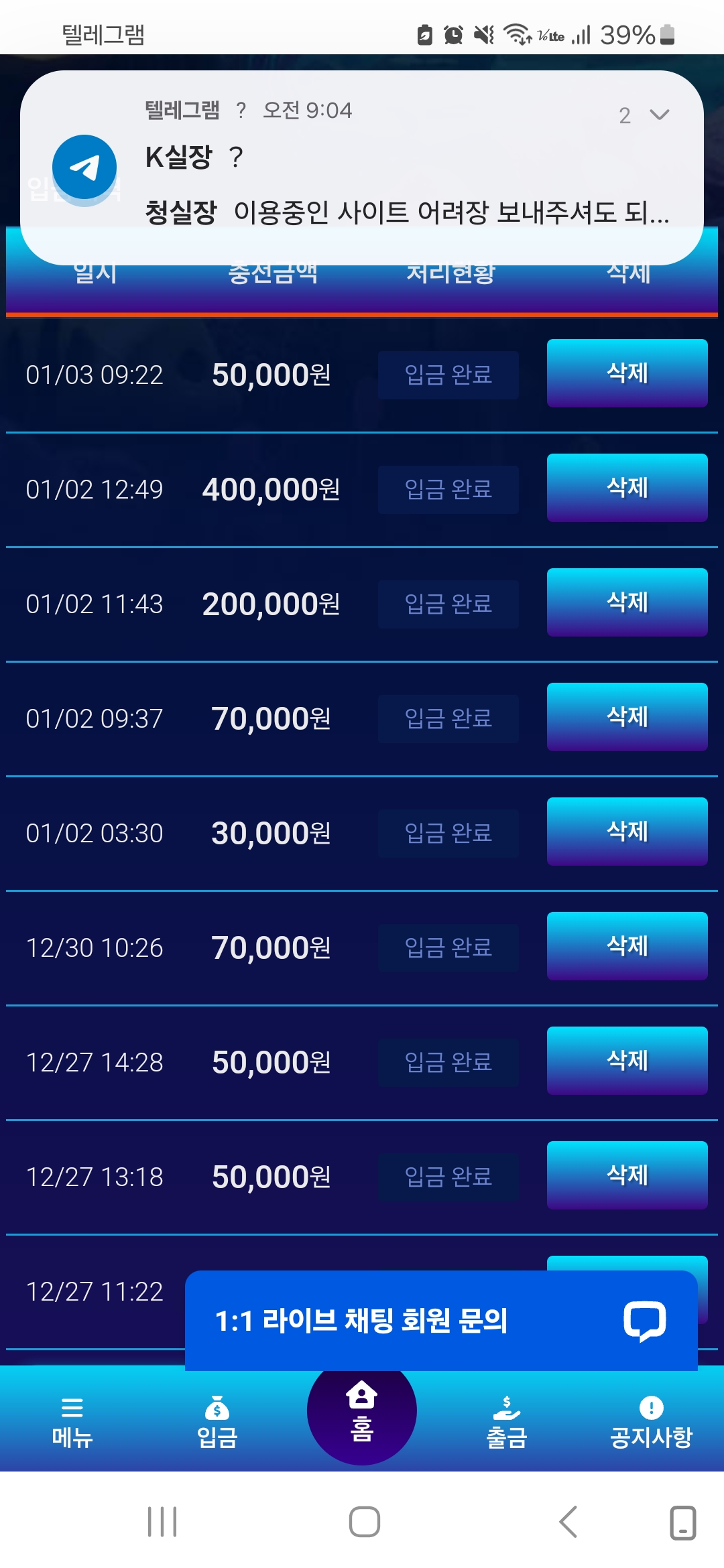Delete the 400,000원 deposit record
This screenshot has width=724, height=1568.
(627, 488)
